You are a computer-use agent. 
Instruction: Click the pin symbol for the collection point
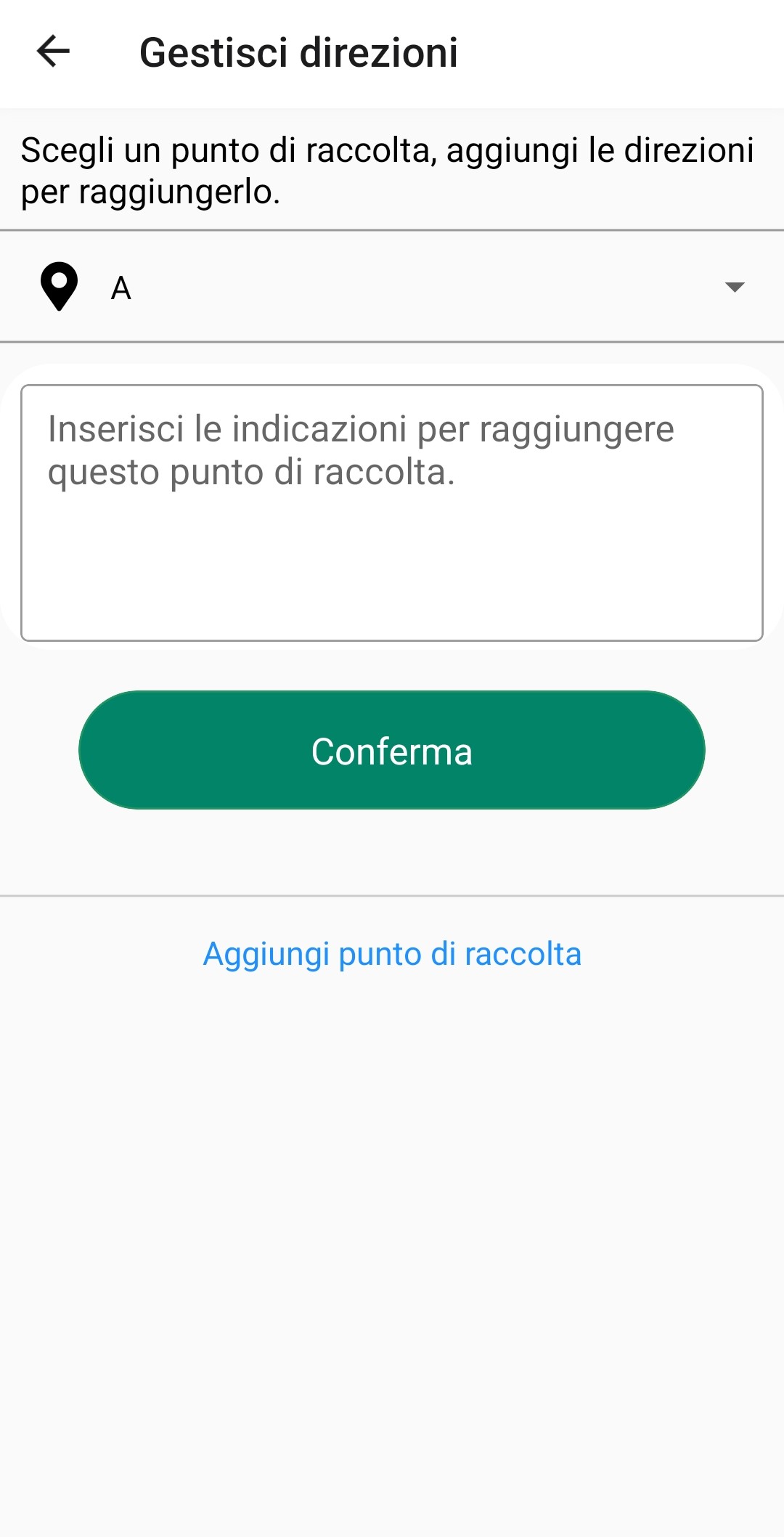click(57, 286)
